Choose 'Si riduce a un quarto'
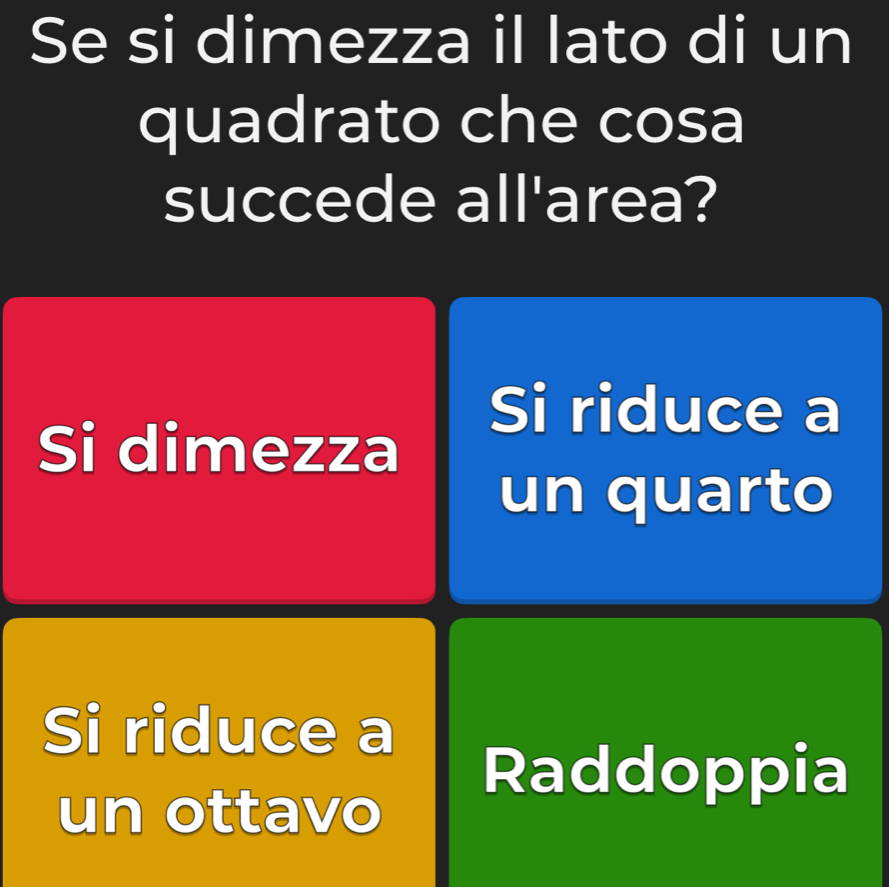 [x=665, y=450]
